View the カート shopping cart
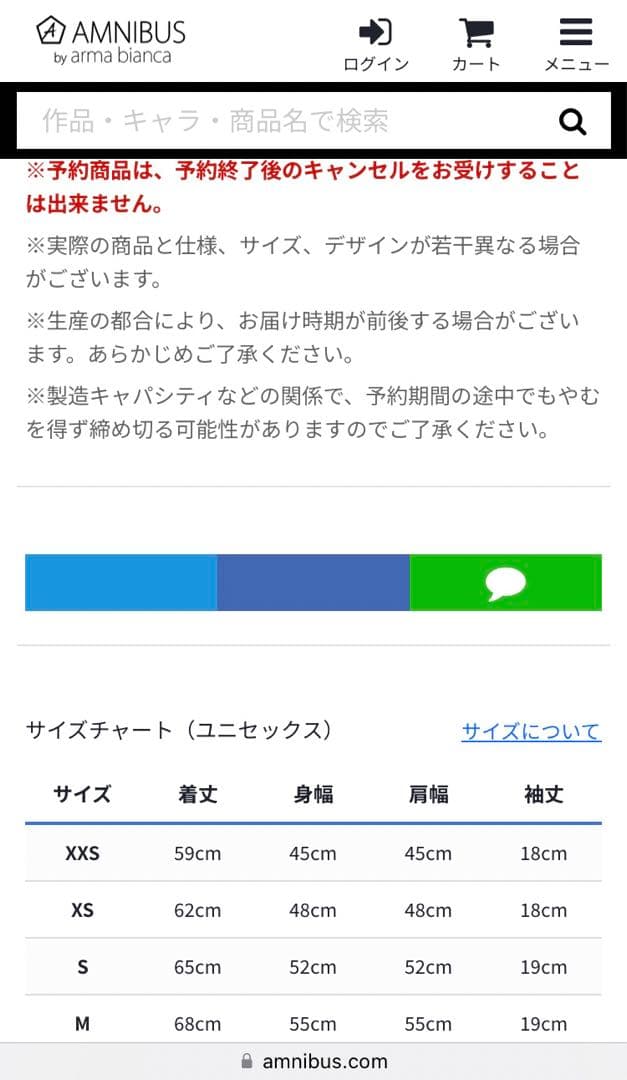627x1080 pixels. [x=476, y=43]
